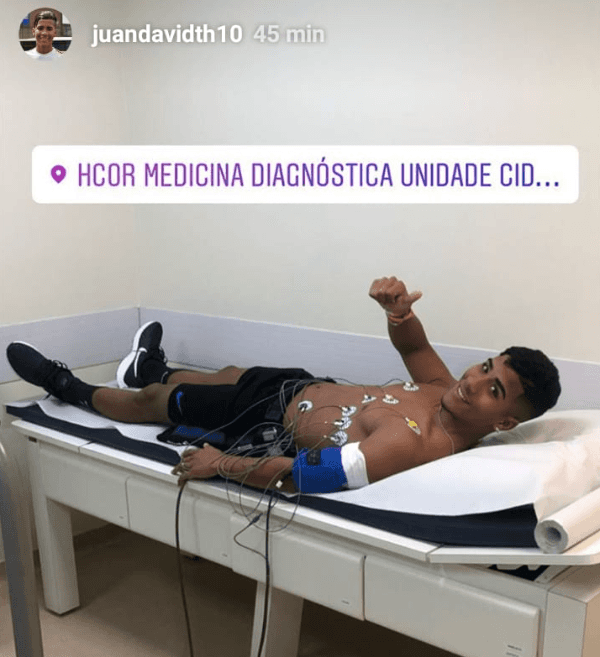600x657 pixels.
Task: Tap the juandavidth10 username
Action: [x=166, y=34]
